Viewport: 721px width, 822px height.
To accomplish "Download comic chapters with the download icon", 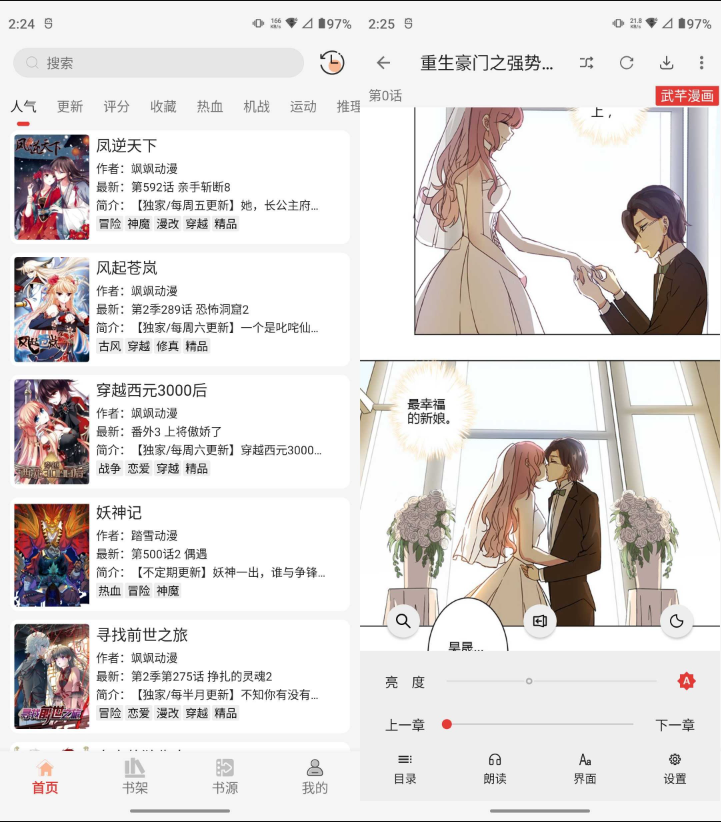I will click(666, 62).
